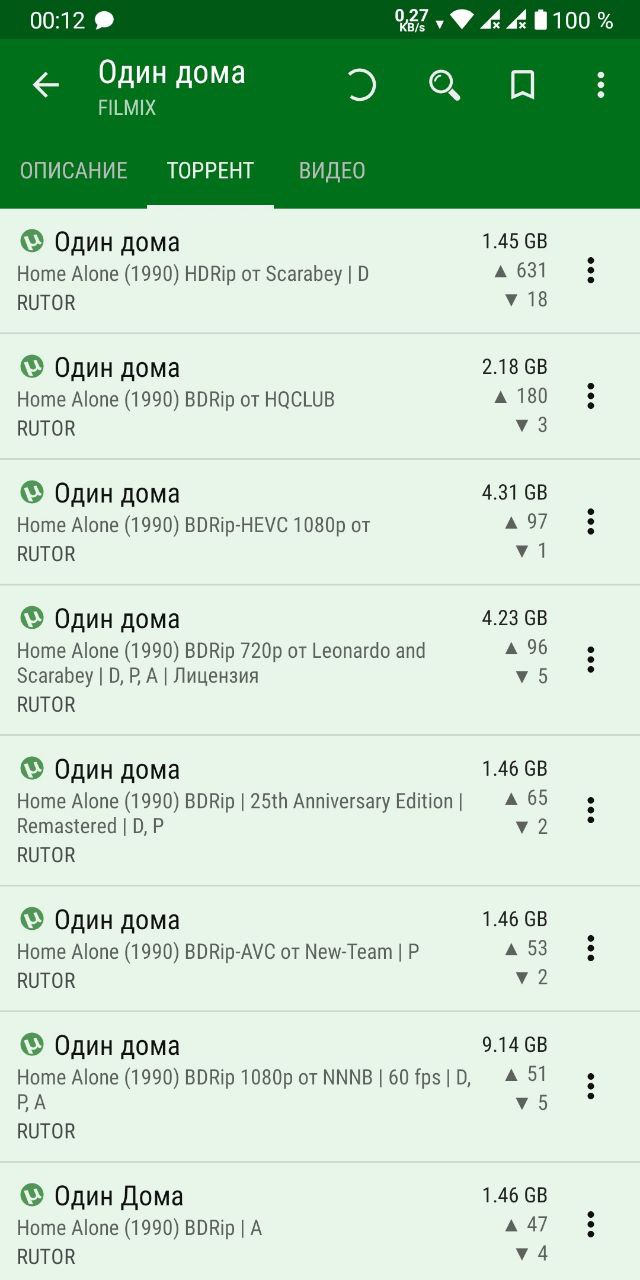Image resolution: width=640 pixels, height=1280 pixels.
Task: Switch to the Описание tab
Action: pyautogui.click(x=74, y=171)
